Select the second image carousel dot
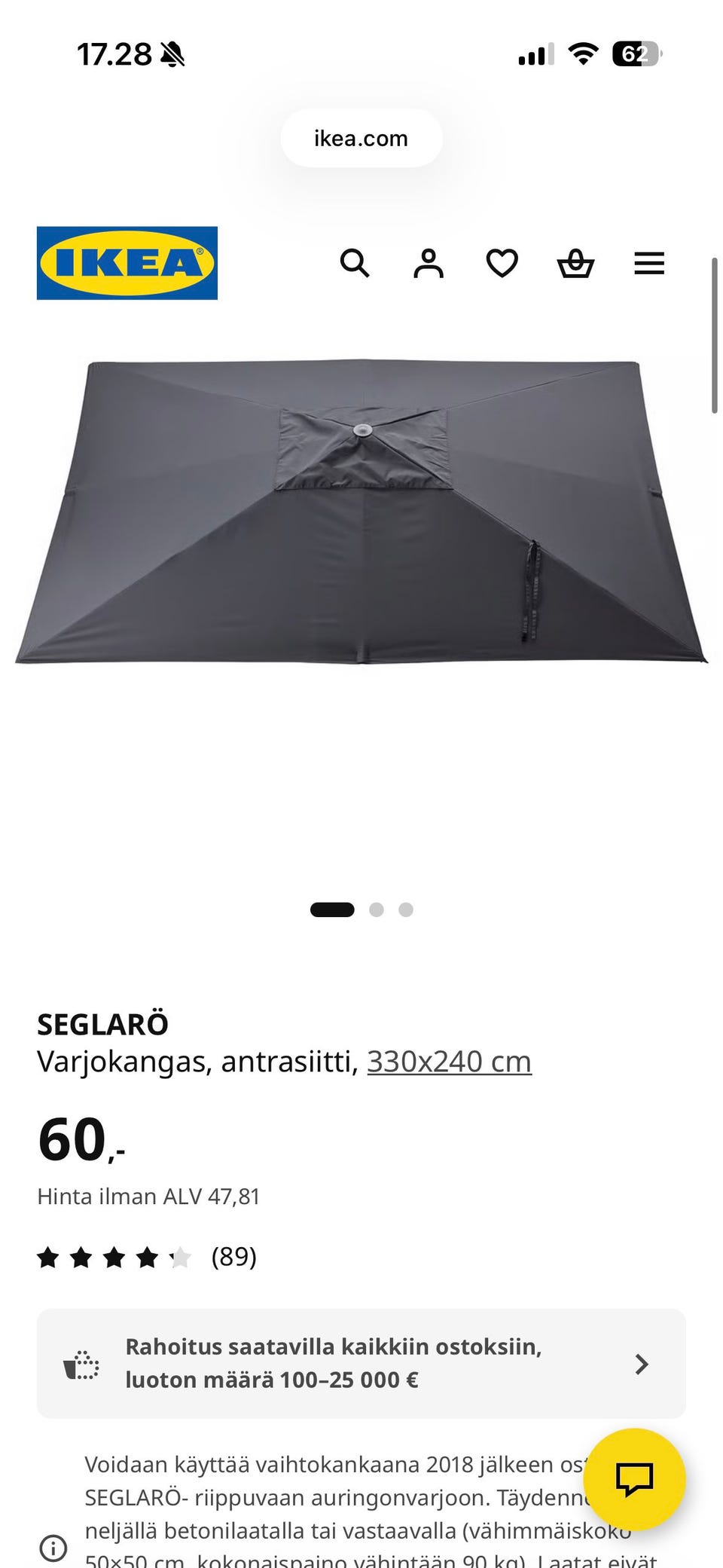Image resolution: width=723 pixels, height=1568 pixels. coord(377,909)
